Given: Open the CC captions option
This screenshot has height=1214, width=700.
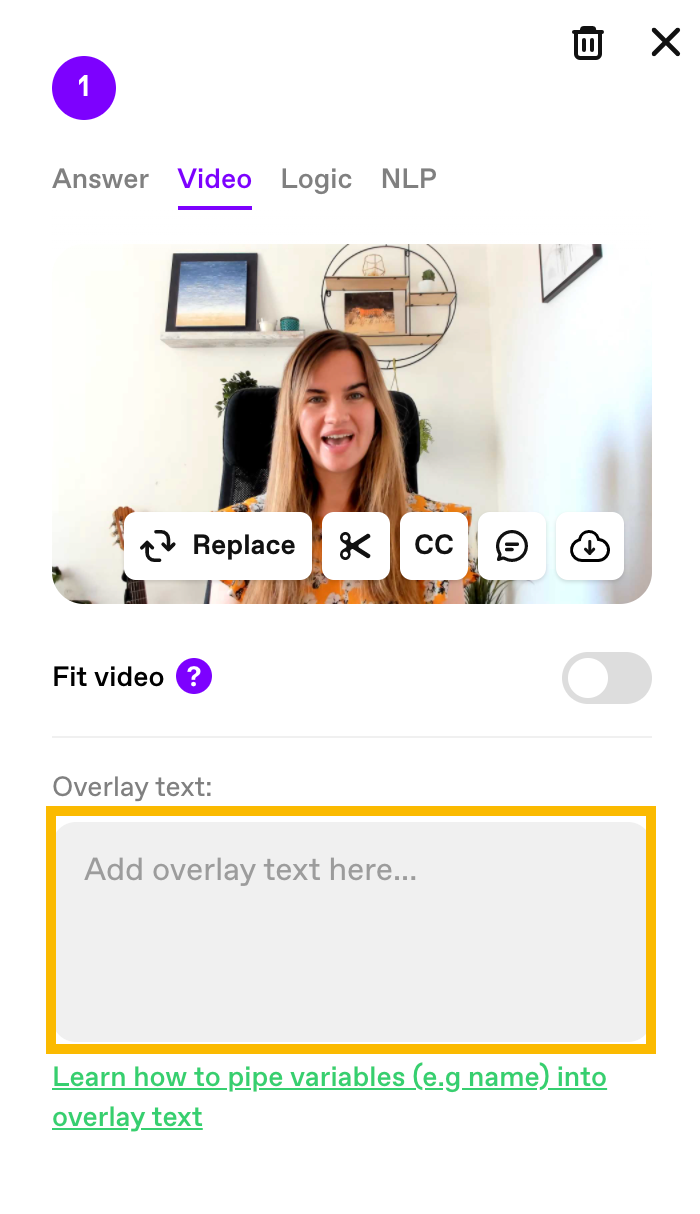Looking at the screenshot, I should click(433, 546).
